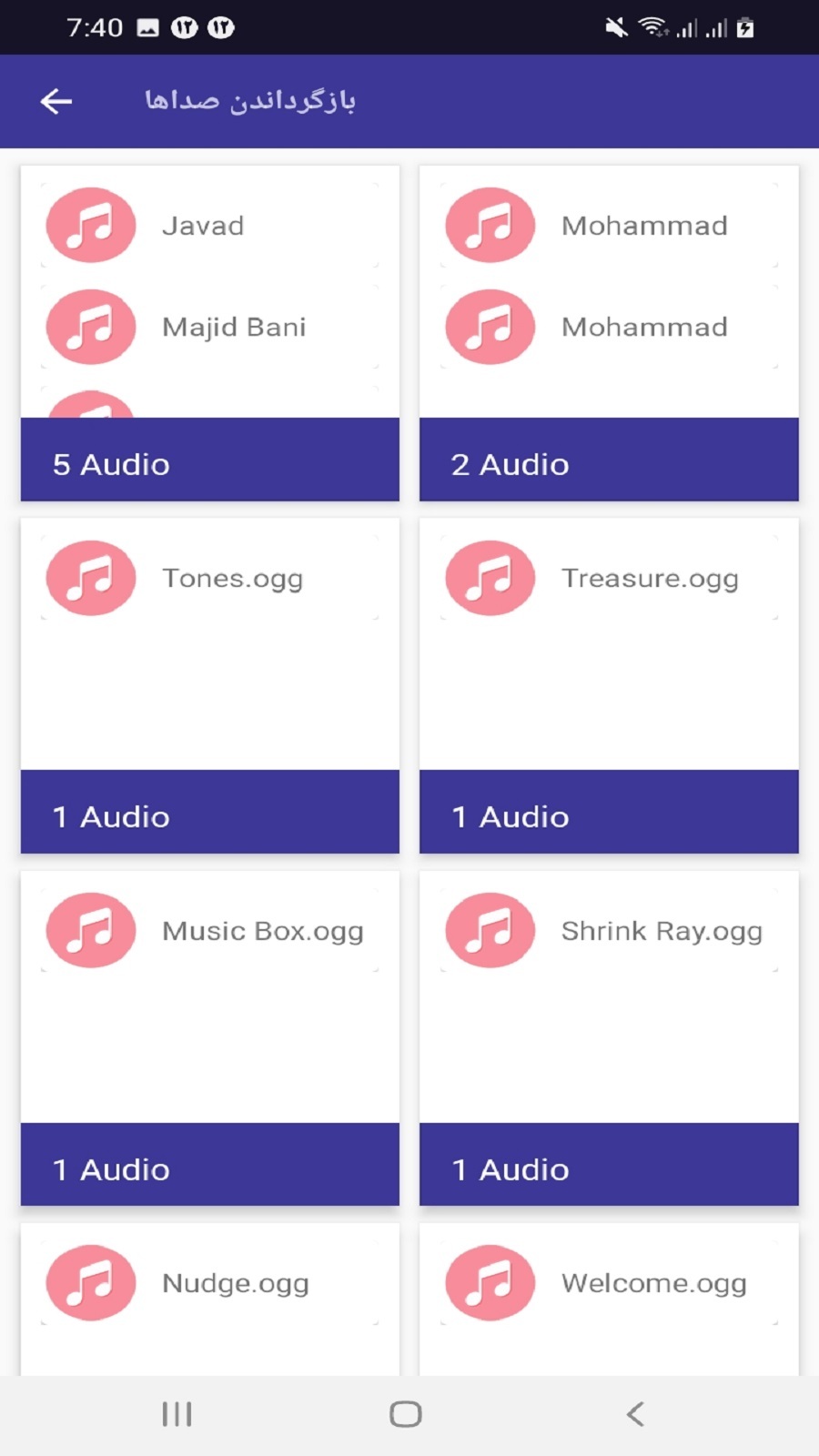Tap the music note icon beside Javad
This screenshot has width=819, height=1456.
[90, 225]
